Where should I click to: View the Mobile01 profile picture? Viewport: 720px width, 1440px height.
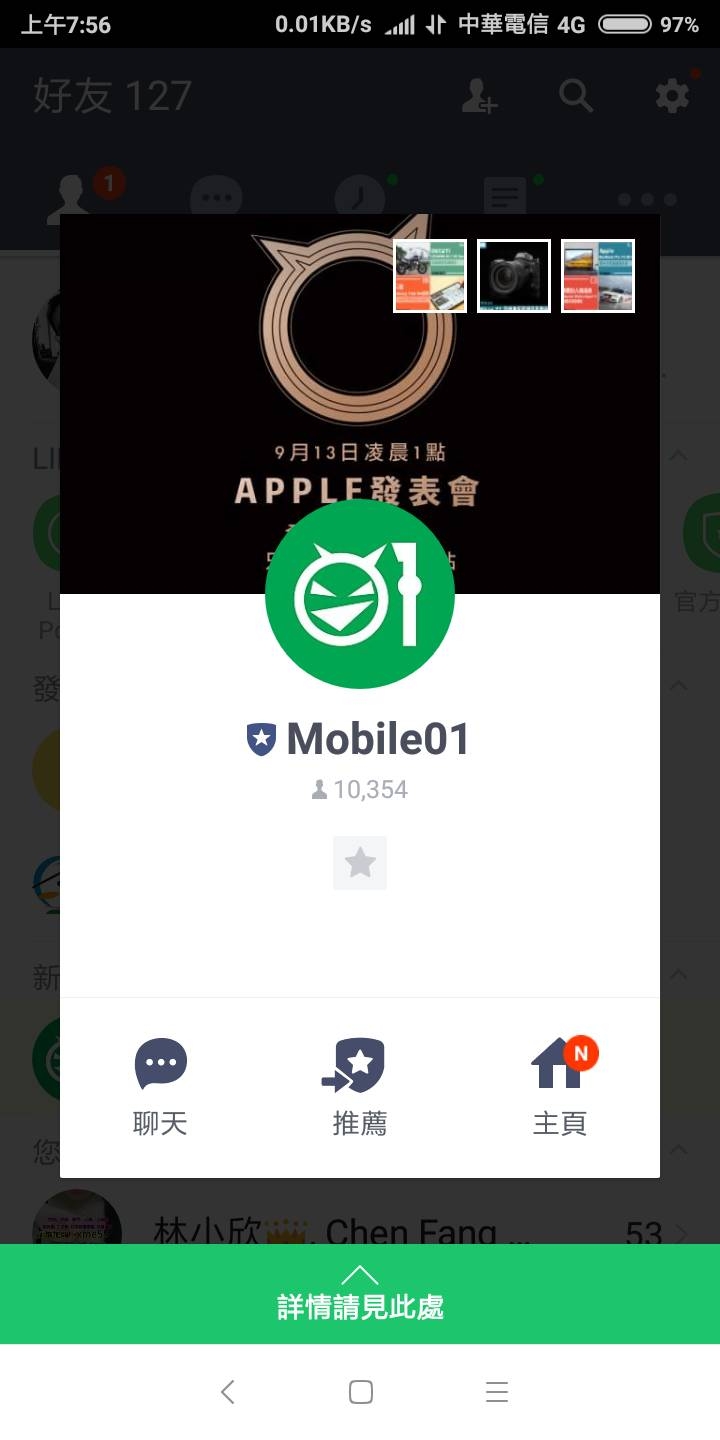pyautogui.click(x=360, y=595)
